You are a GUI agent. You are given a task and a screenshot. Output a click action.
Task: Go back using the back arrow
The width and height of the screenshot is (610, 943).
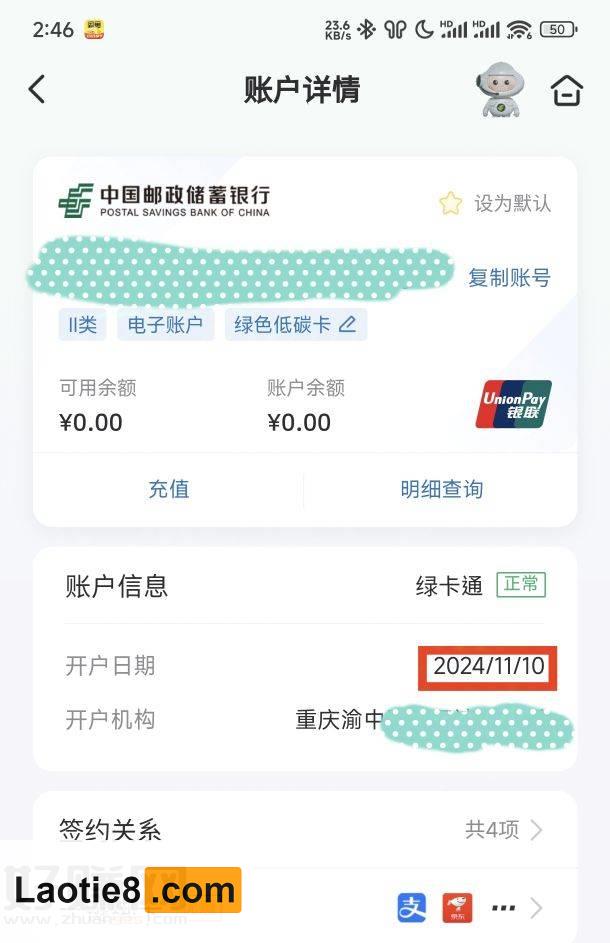coord(37,90)
